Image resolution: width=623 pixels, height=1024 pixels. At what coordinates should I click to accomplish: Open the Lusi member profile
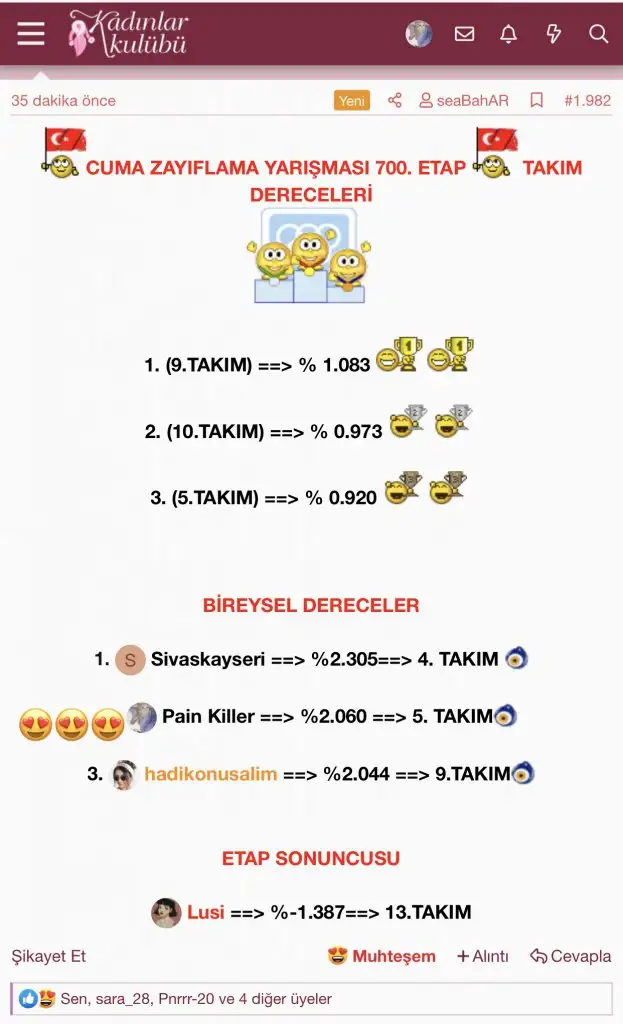[x=207, y=912]
